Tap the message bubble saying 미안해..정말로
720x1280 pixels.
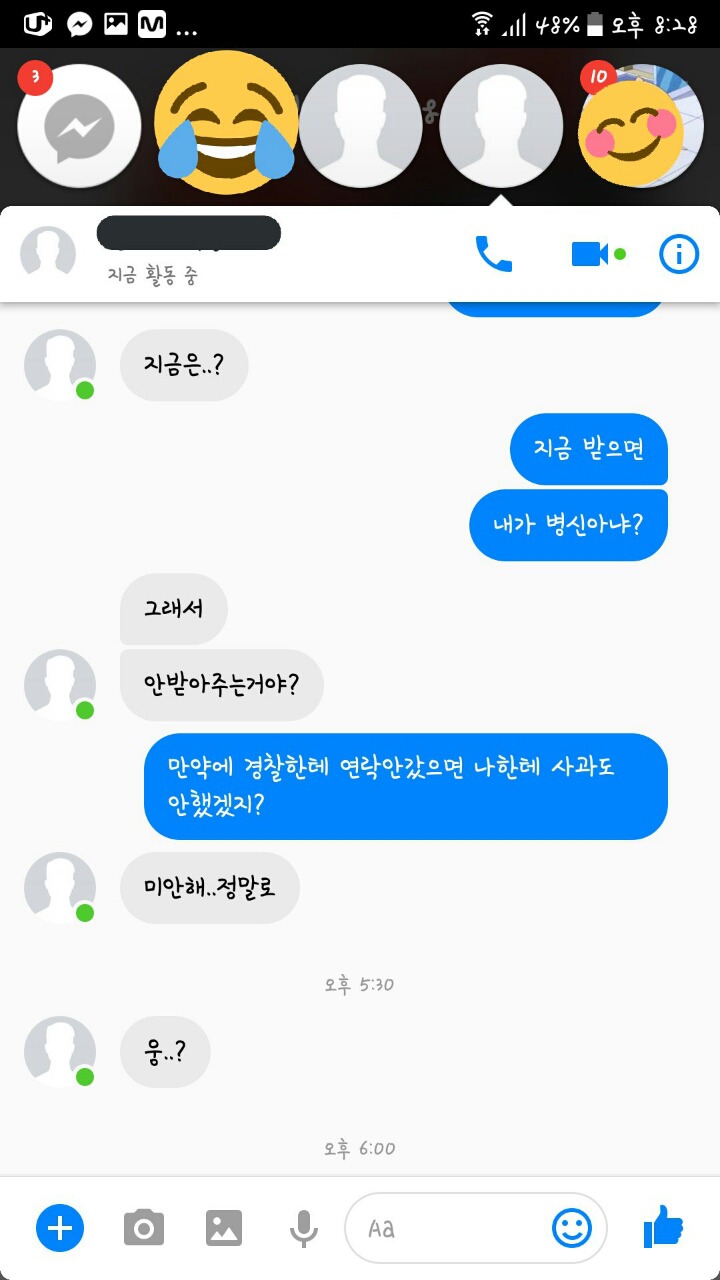click(x=210, y=888)
